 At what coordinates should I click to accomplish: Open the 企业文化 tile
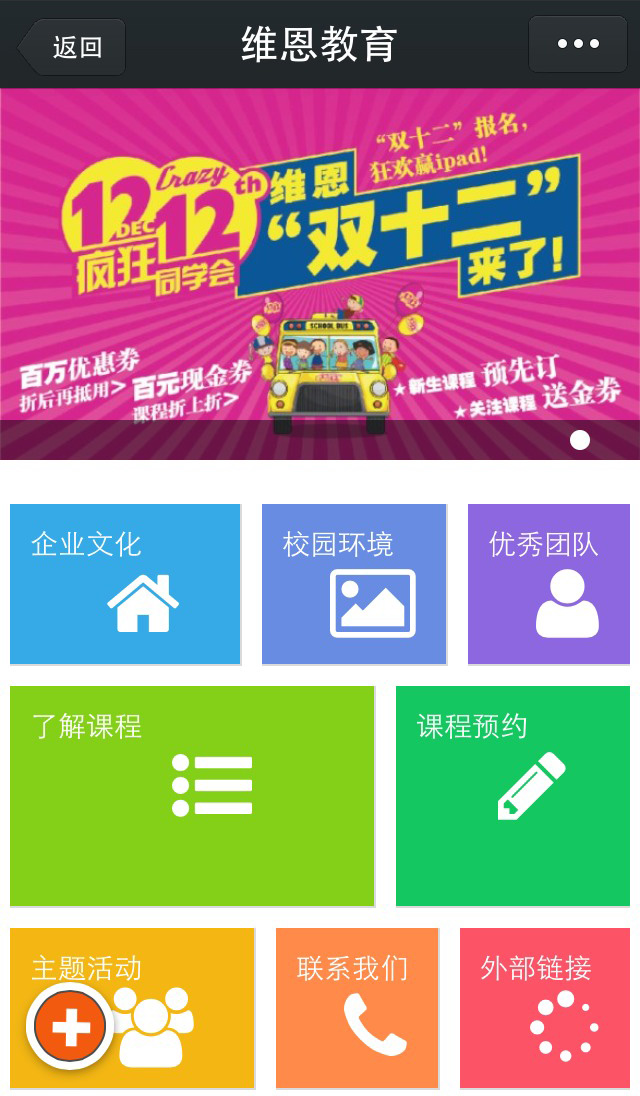[x=125, y=584]
